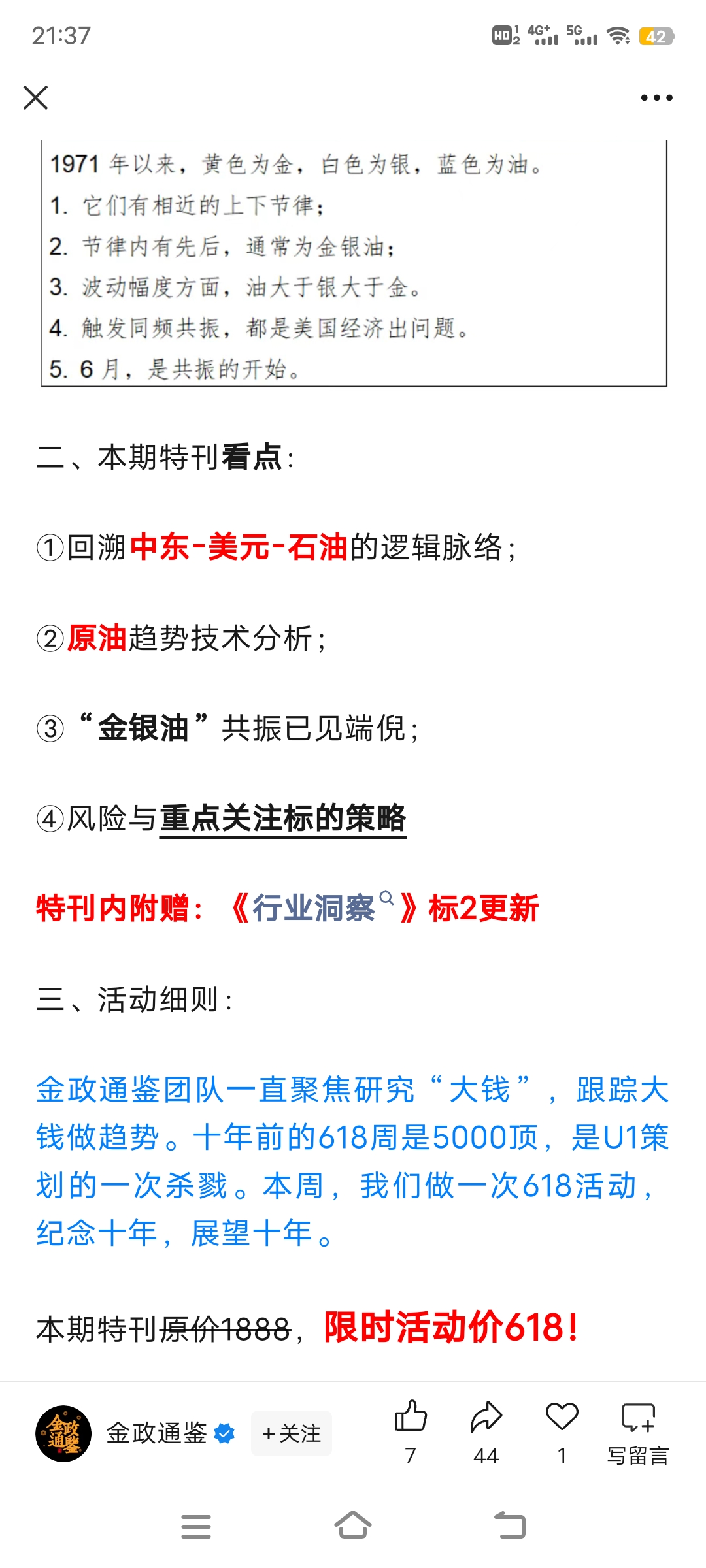Open the recent apps menu button

[x=196, y=1526]
